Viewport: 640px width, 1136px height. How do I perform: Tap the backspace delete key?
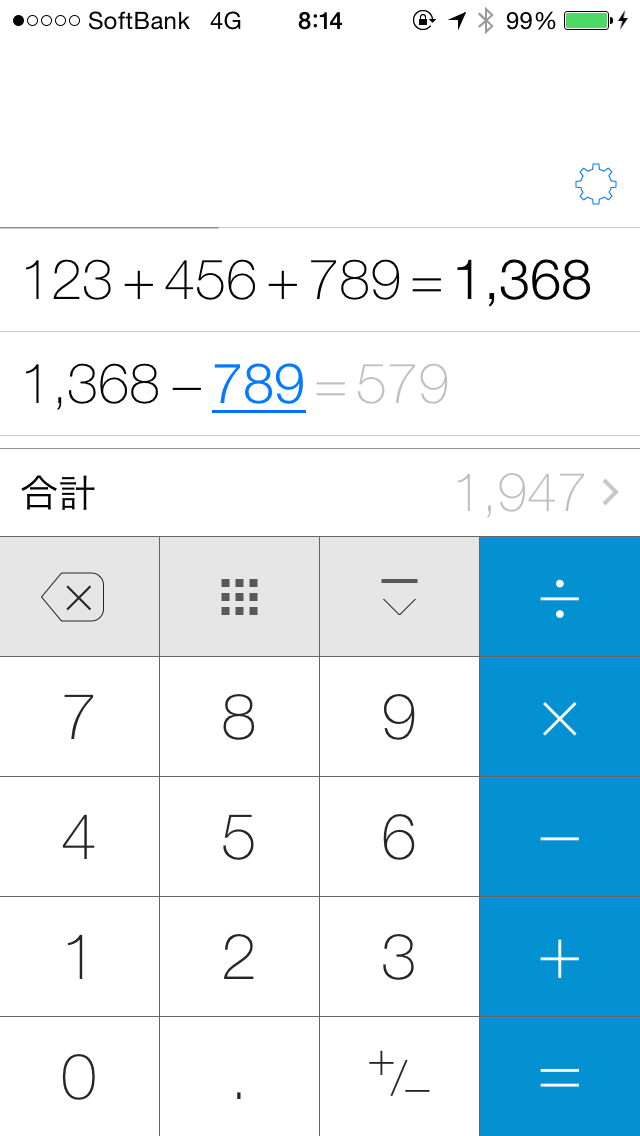pyautogui.click(x=79, y=597)
